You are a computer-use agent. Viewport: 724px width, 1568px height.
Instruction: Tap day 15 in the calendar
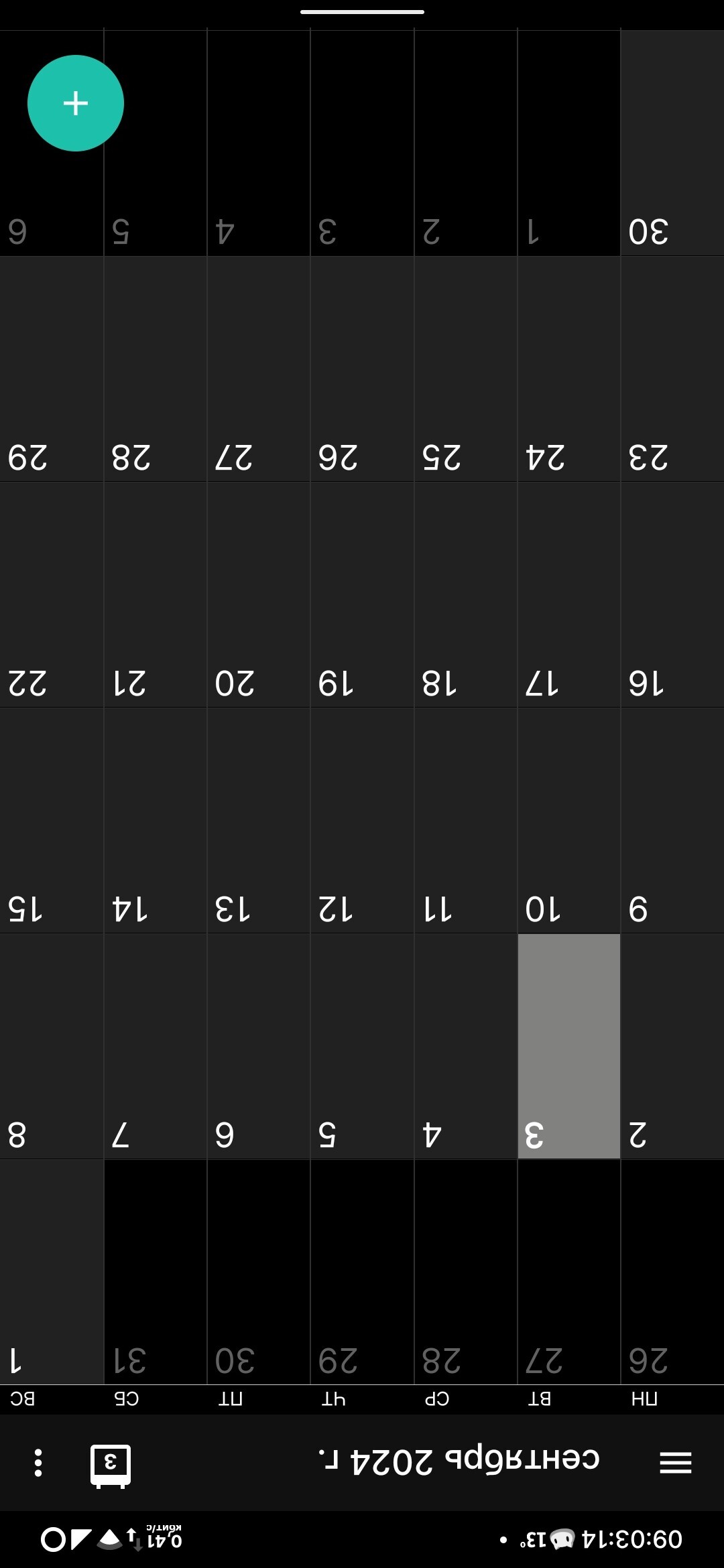click(x=52, y=820)
